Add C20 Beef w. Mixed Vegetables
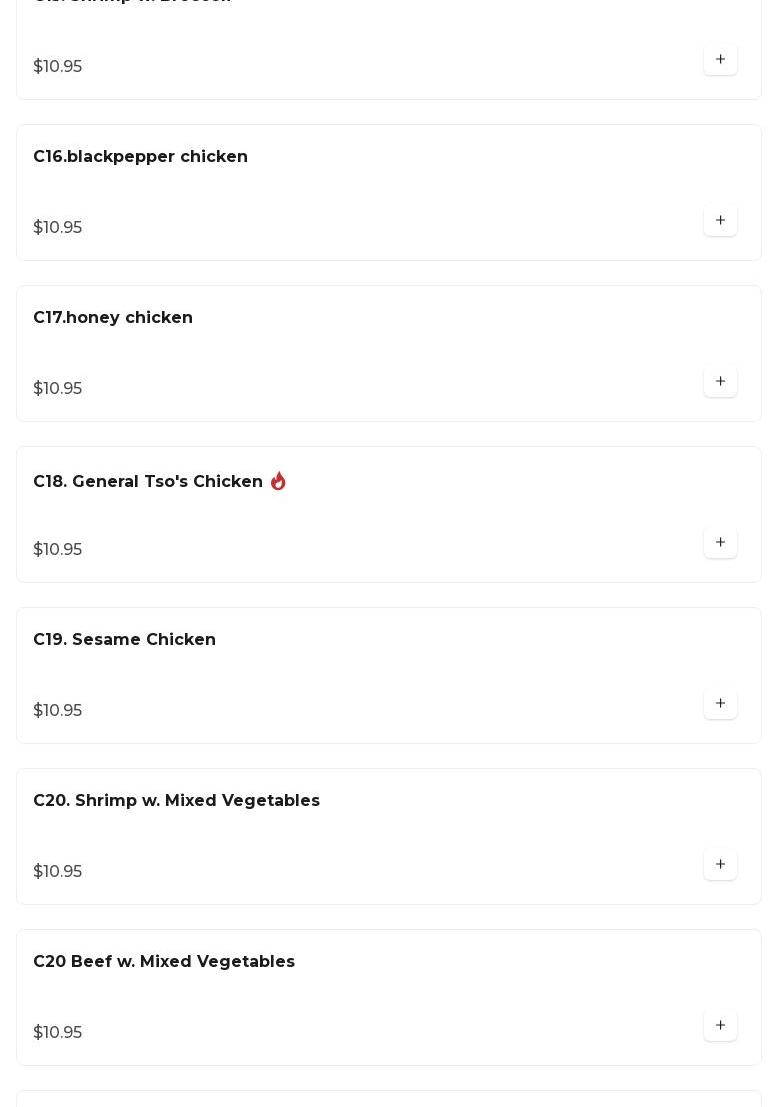This screenshot has width=778, height=1107. click(x=720, y=1025)
